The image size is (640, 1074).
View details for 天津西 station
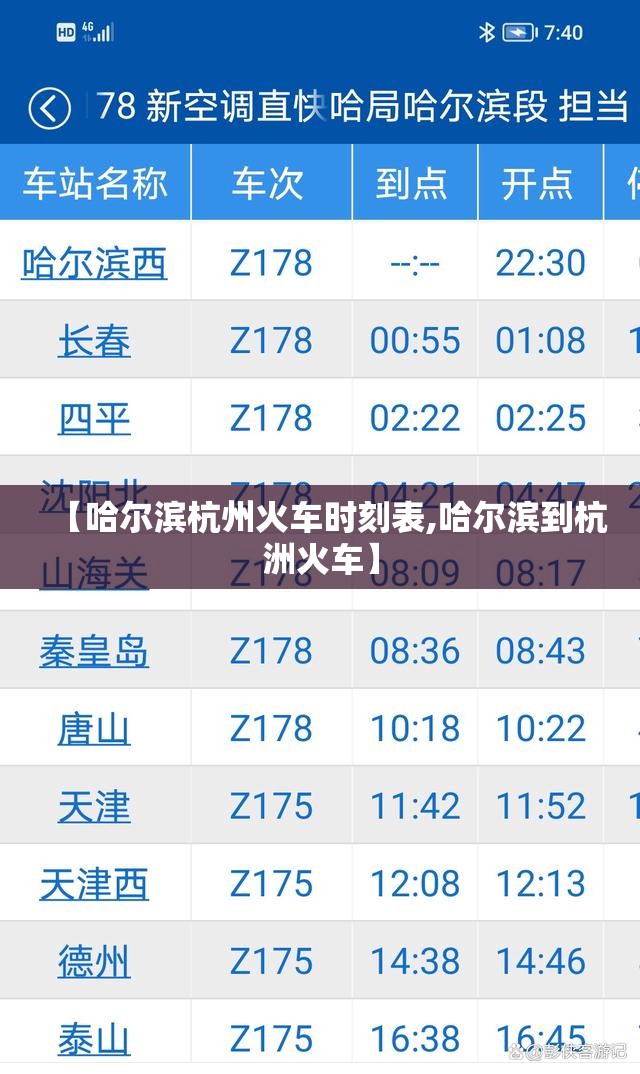coord(94,884)
